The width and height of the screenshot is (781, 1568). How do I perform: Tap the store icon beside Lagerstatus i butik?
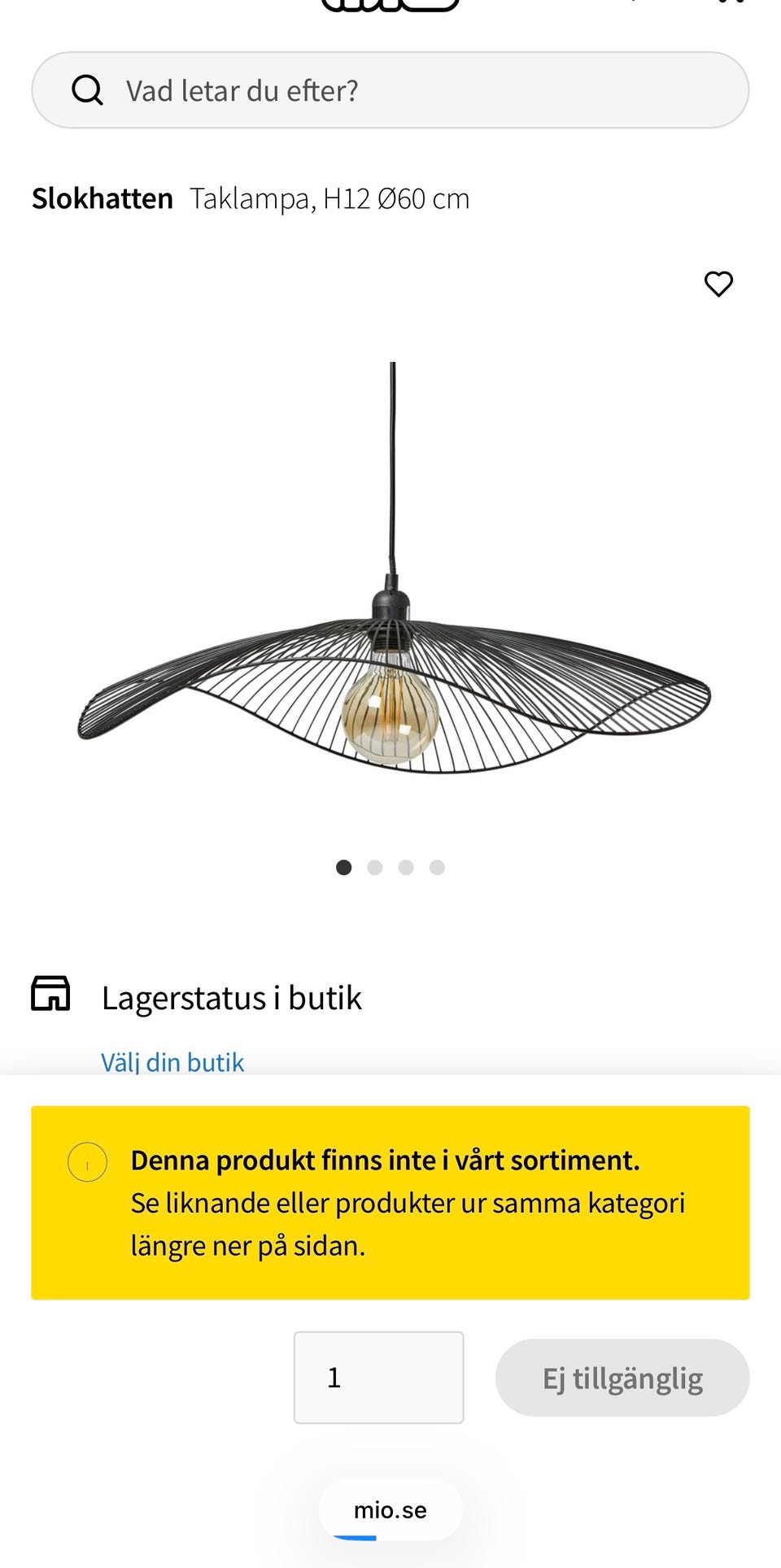[51, 994]
